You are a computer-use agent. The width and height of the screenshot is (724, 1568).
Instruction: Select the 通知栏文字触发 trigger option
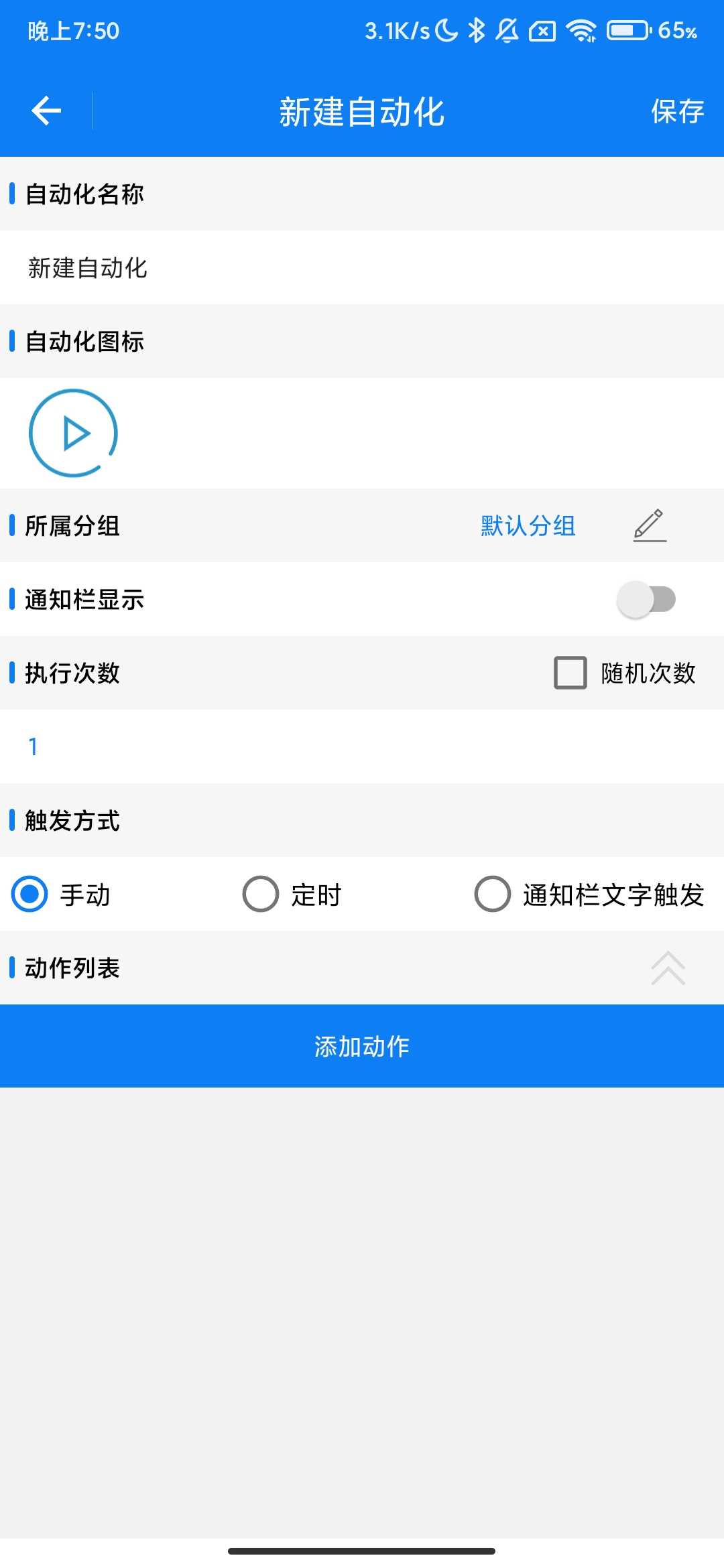[x=492, y=894]
